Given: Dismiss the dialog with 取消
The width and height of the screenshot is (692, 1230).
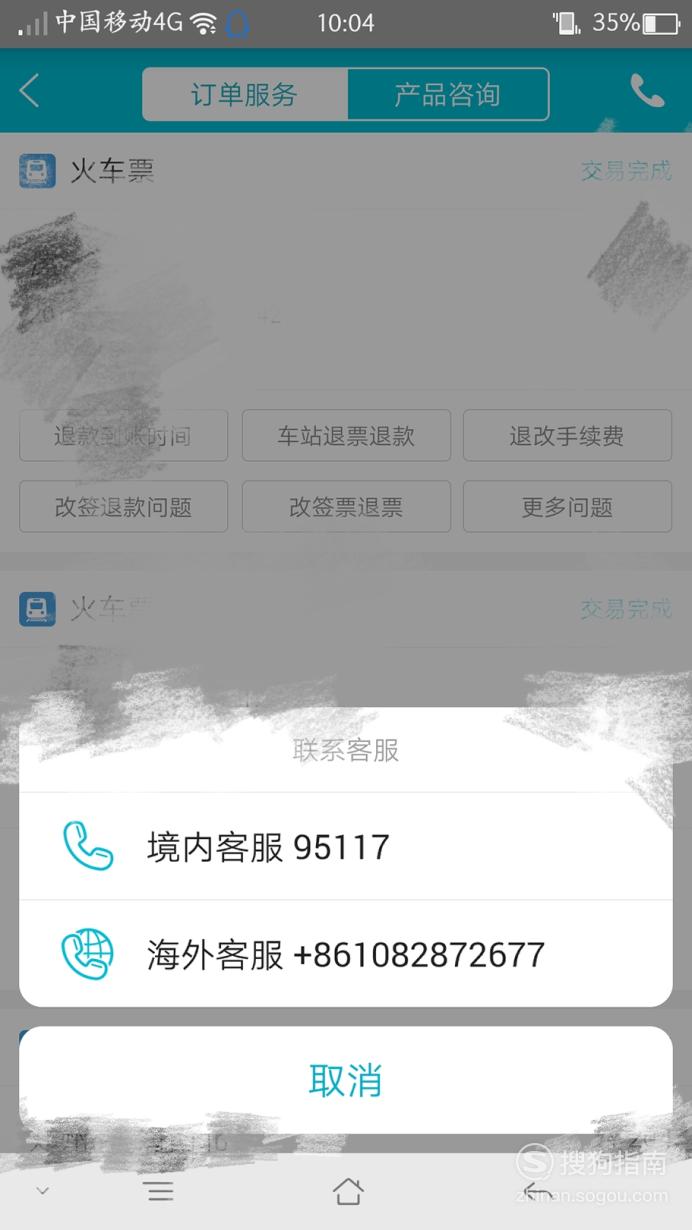Looking at the screenshot, I should click(x=345, y=1080).
